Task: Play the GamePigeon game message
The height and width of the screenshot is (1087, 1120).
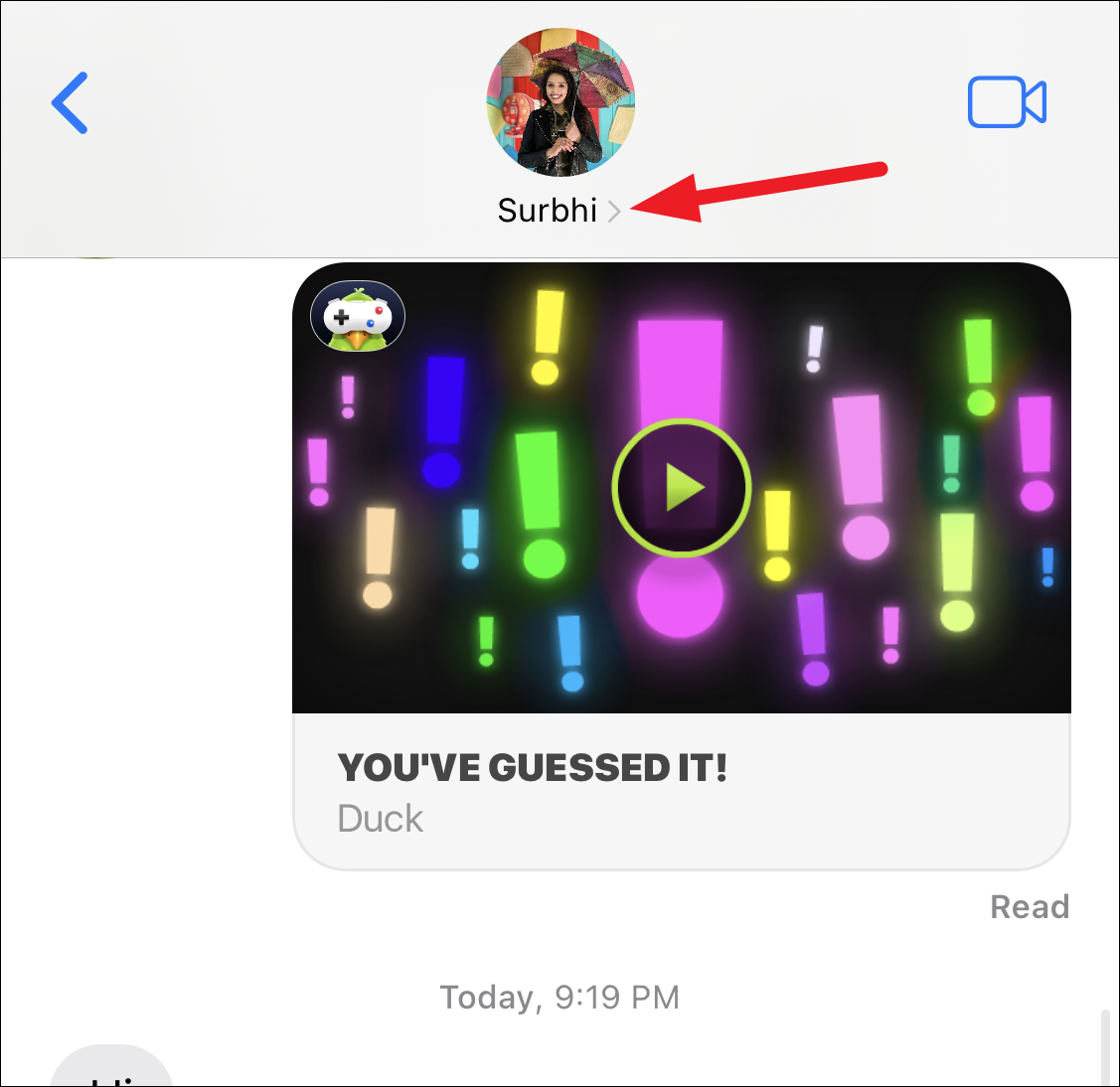Action: 681,488
